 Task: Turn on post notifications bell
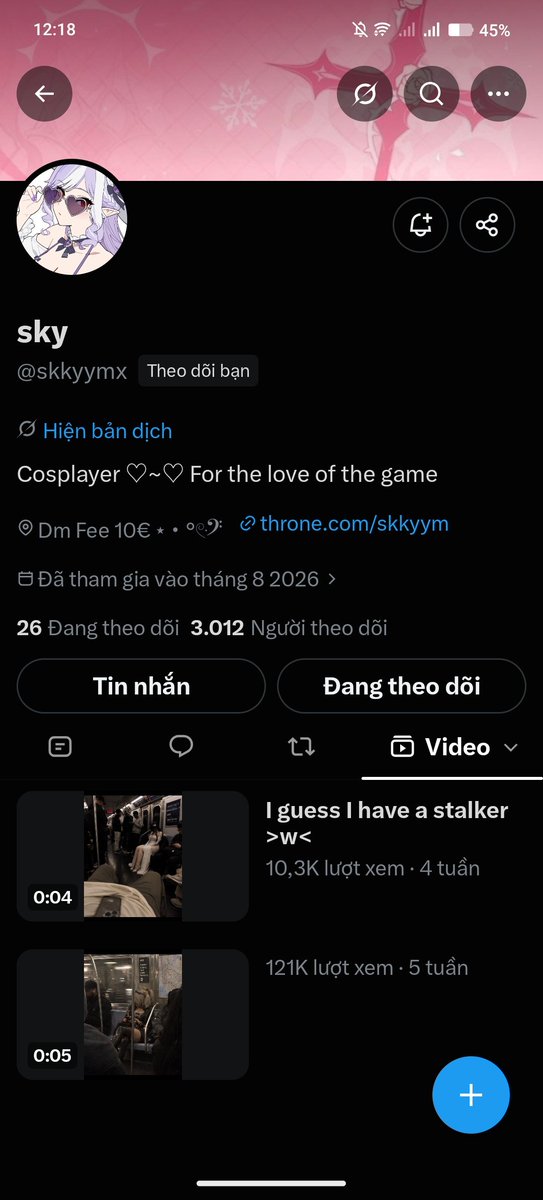[x=420, y=225]
